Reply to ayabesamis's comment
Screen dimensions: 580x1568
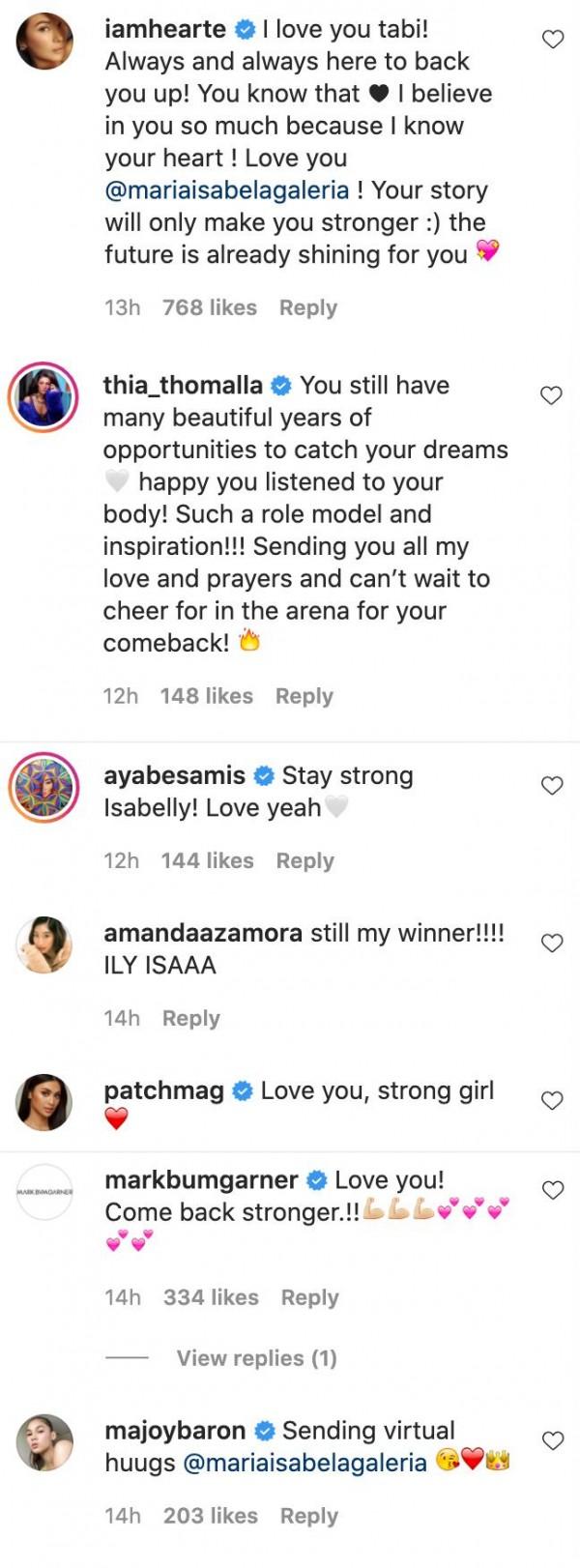pyautogui.click(x=304, y=860)
